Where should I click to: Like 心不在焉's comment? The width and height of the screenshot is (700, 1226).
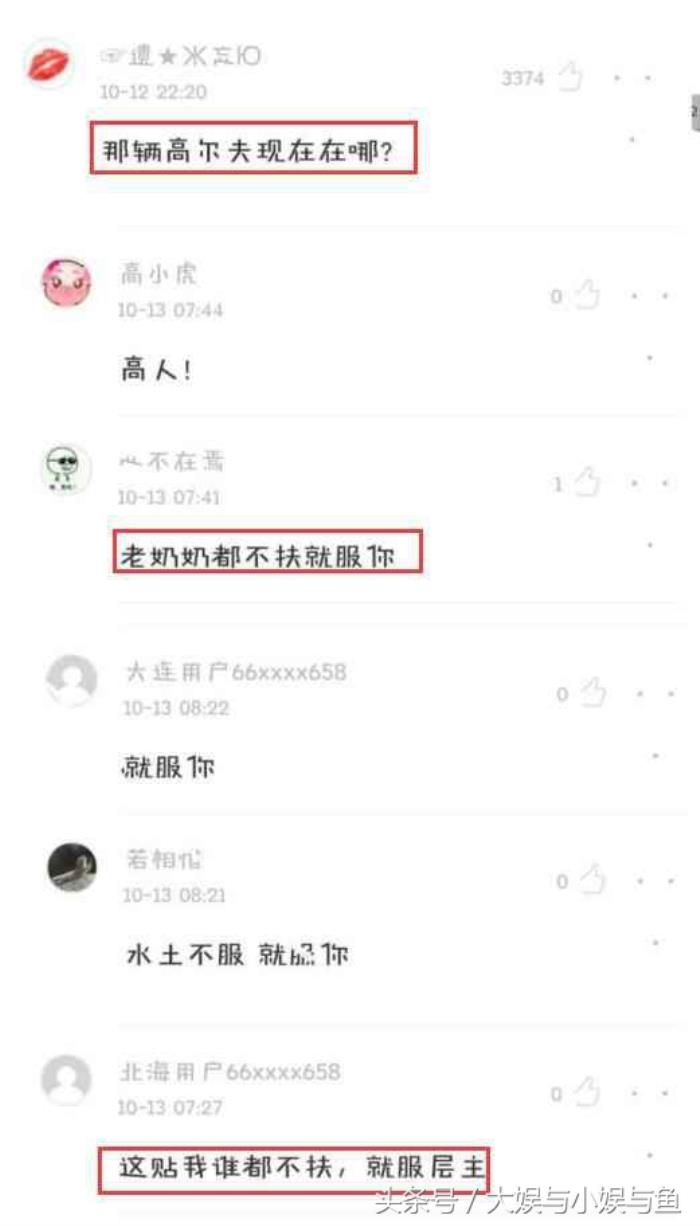point(587,483)
